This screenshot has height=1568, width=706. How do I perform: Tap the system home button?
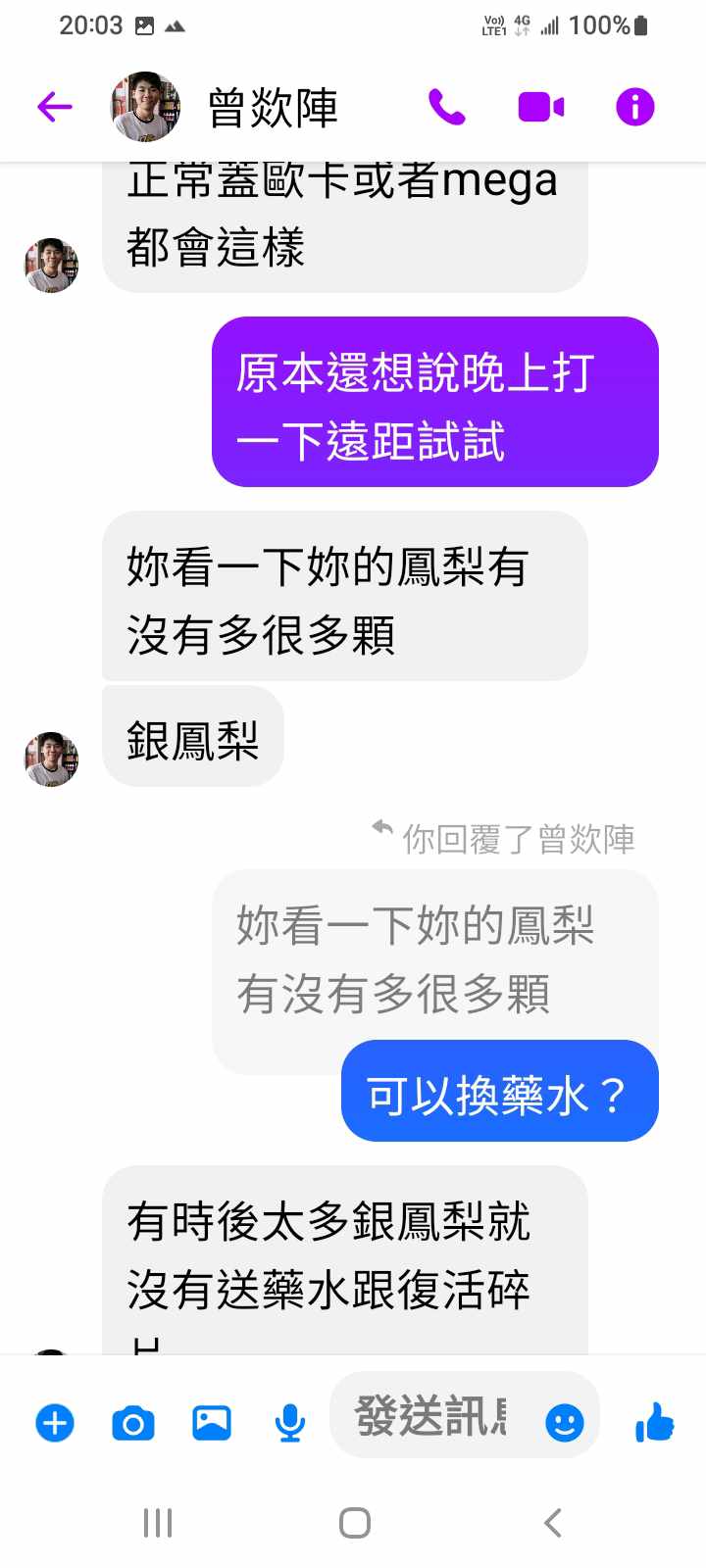coord(354,1523)
